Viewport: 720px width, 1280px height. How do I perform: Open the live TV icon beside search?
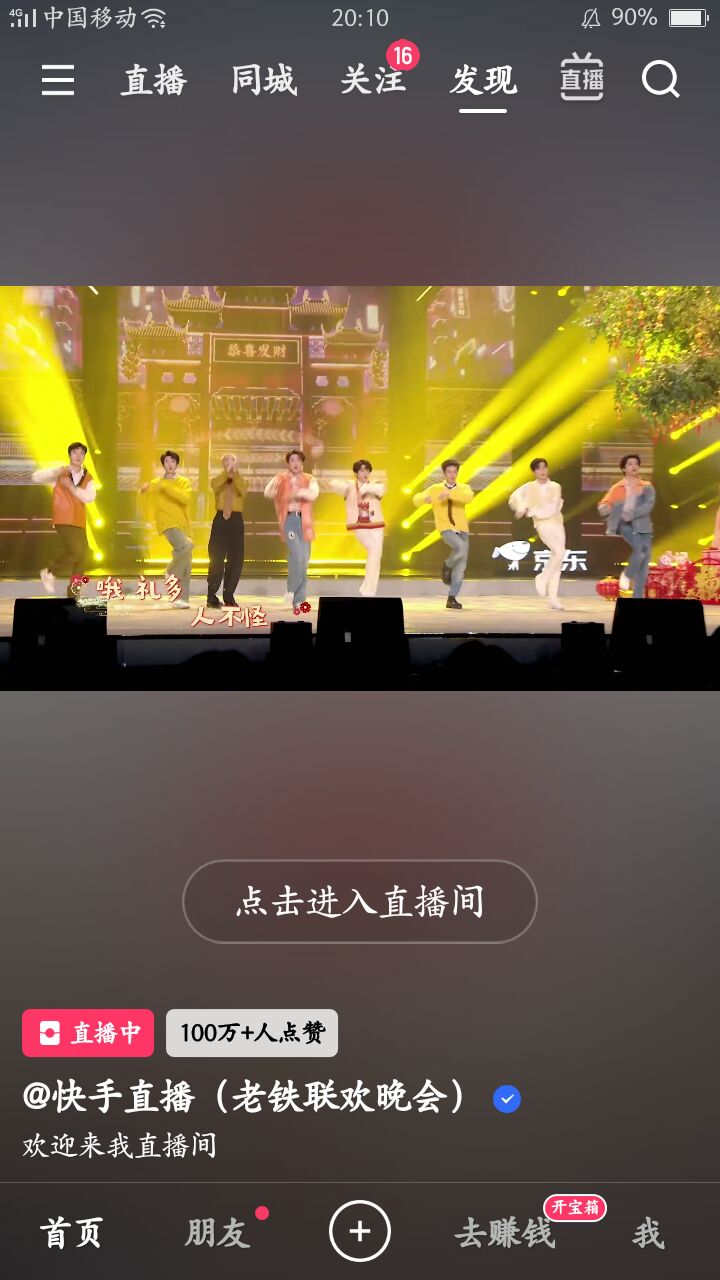(x=581, y=78)
